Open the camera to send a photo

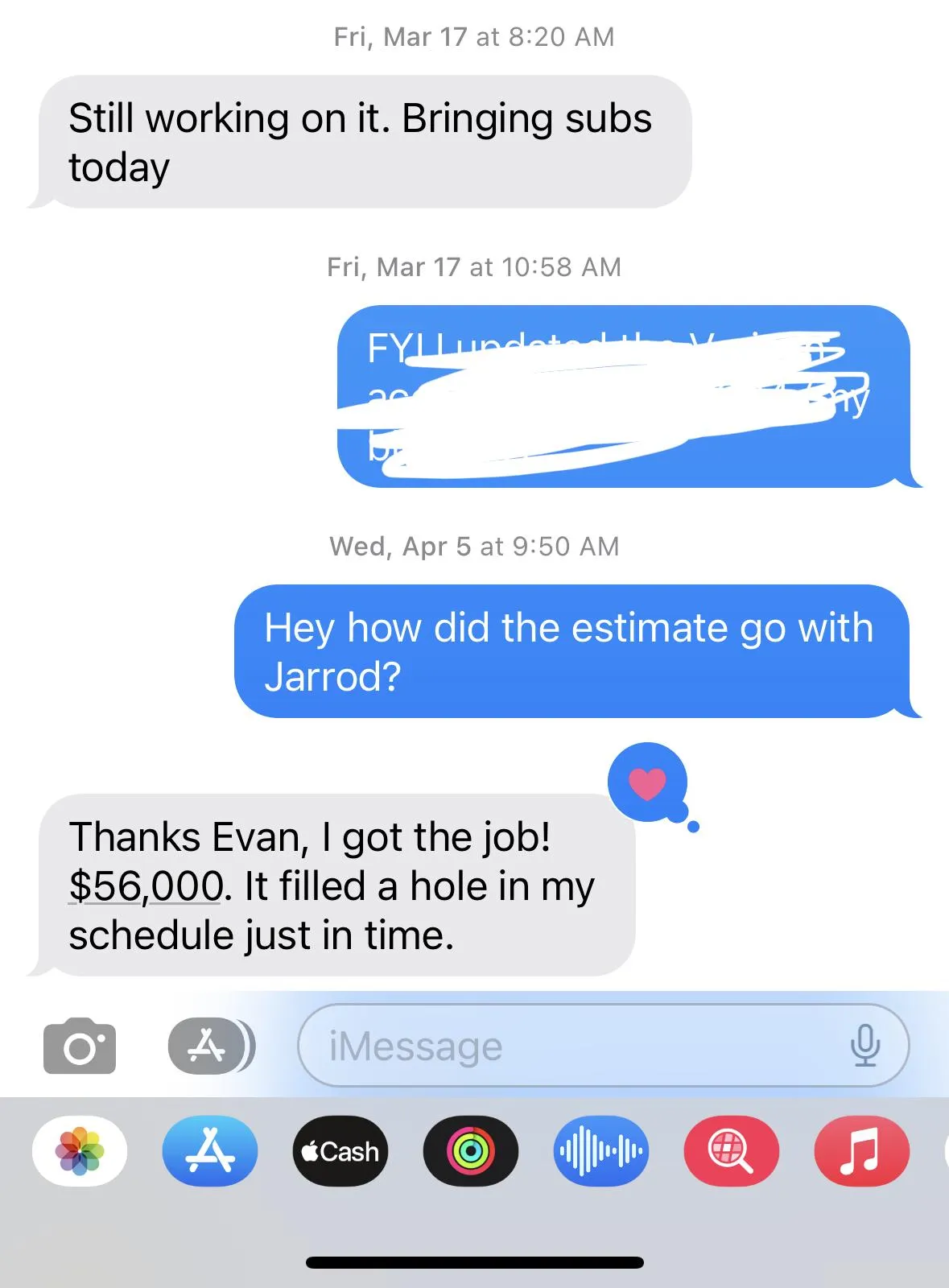click(79, 1046)
